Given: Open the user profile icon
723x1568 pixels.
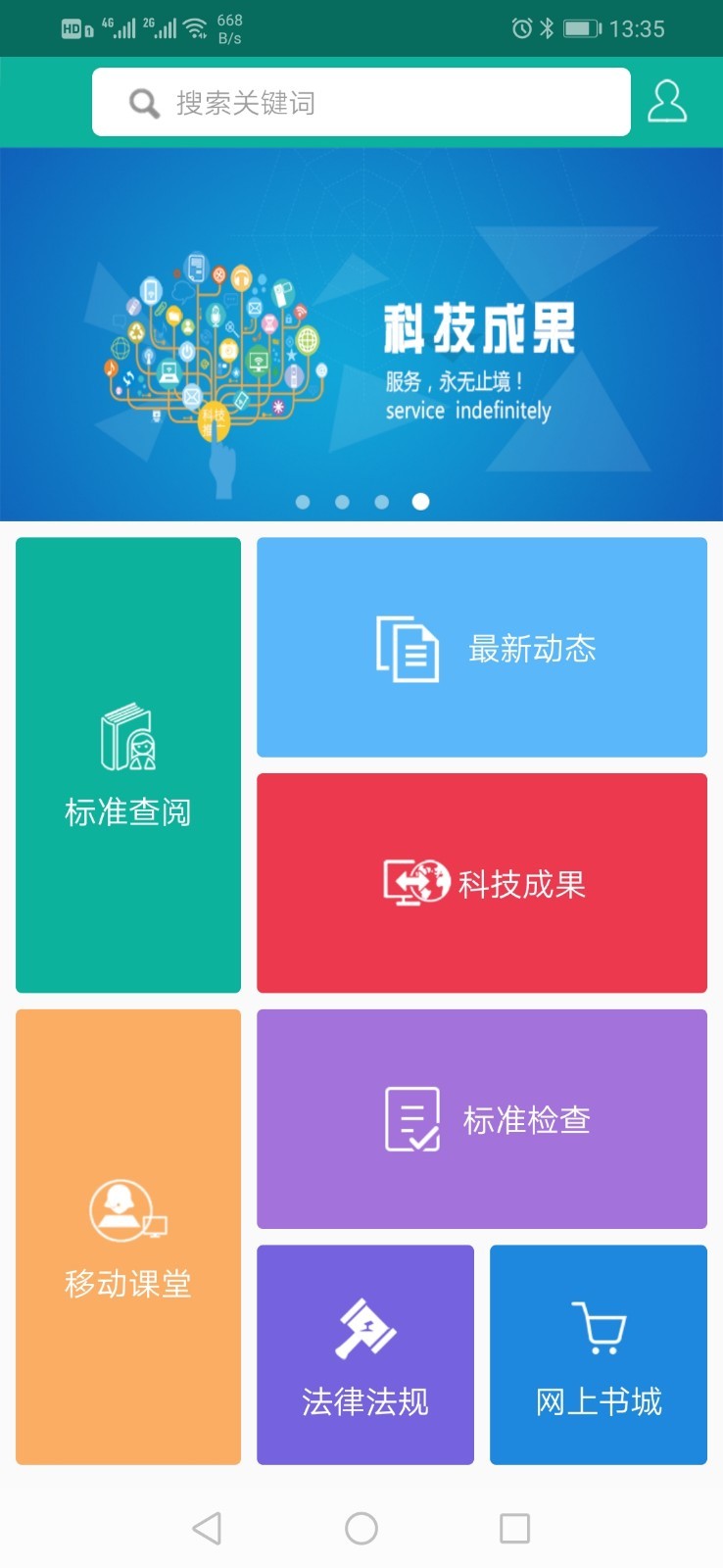Looking at the screenshot, I should pyautogui.click(x=667, y=101).
